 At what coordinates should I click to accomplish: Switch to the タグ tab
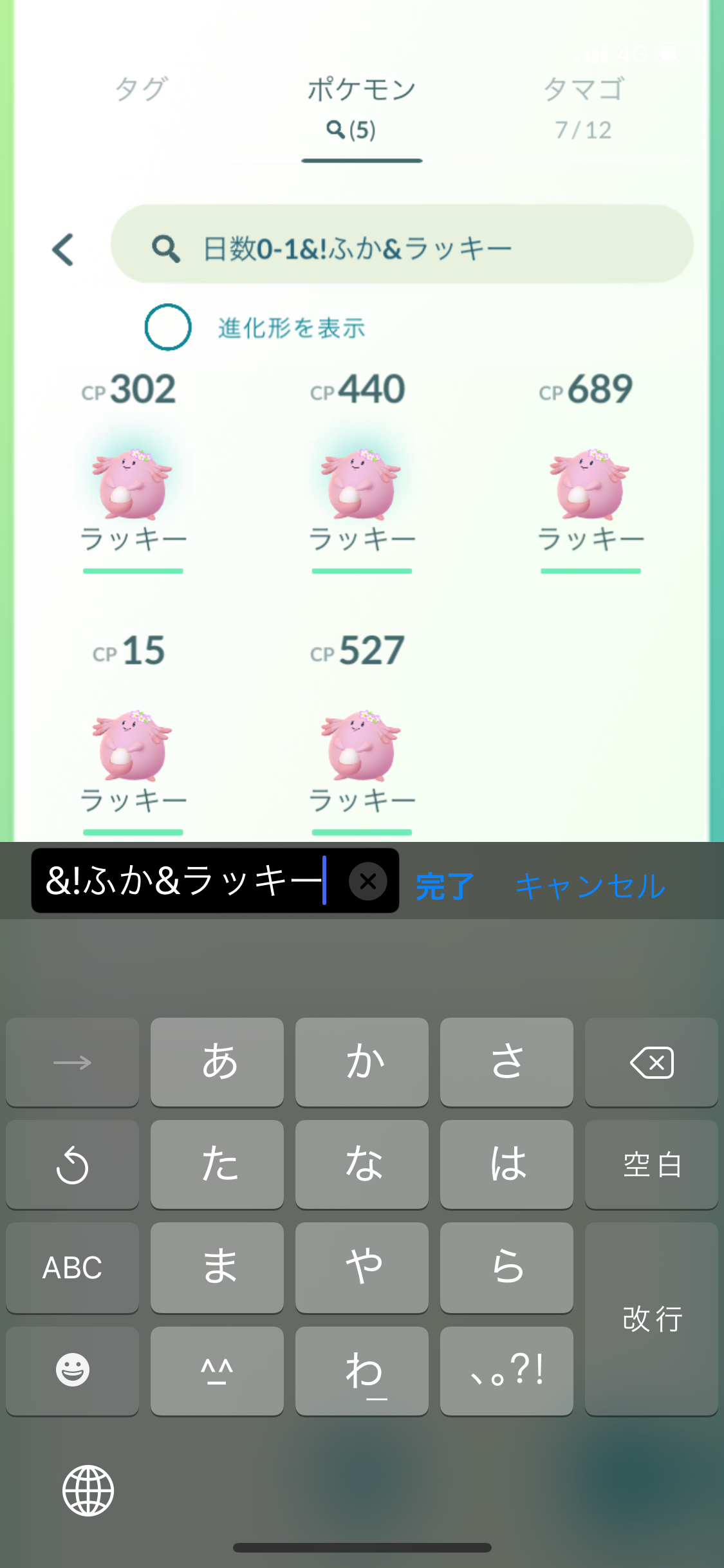click(141, 89)
